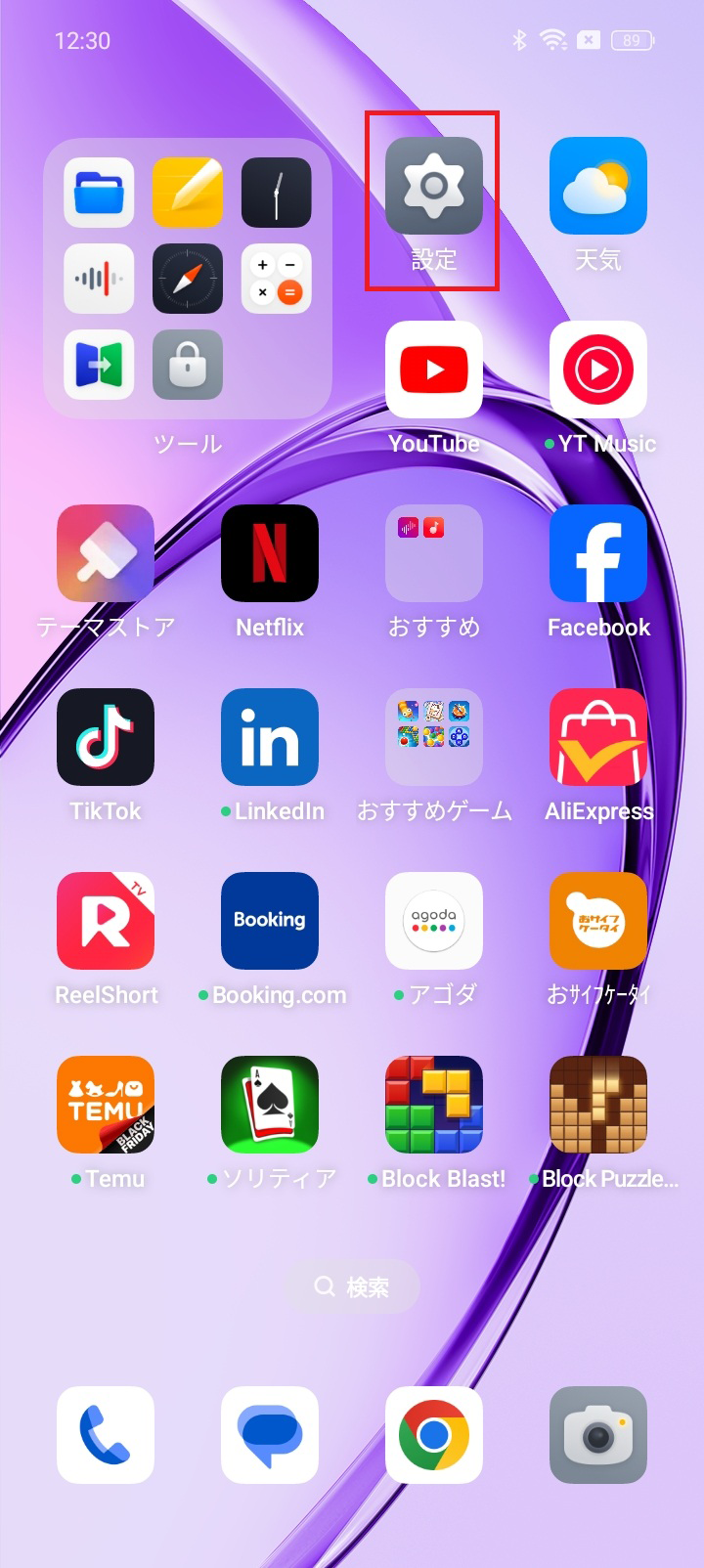Open YT Music
Image resolution: width=704 pixels, height=1568 pixels.
click(x=597, y=371)
